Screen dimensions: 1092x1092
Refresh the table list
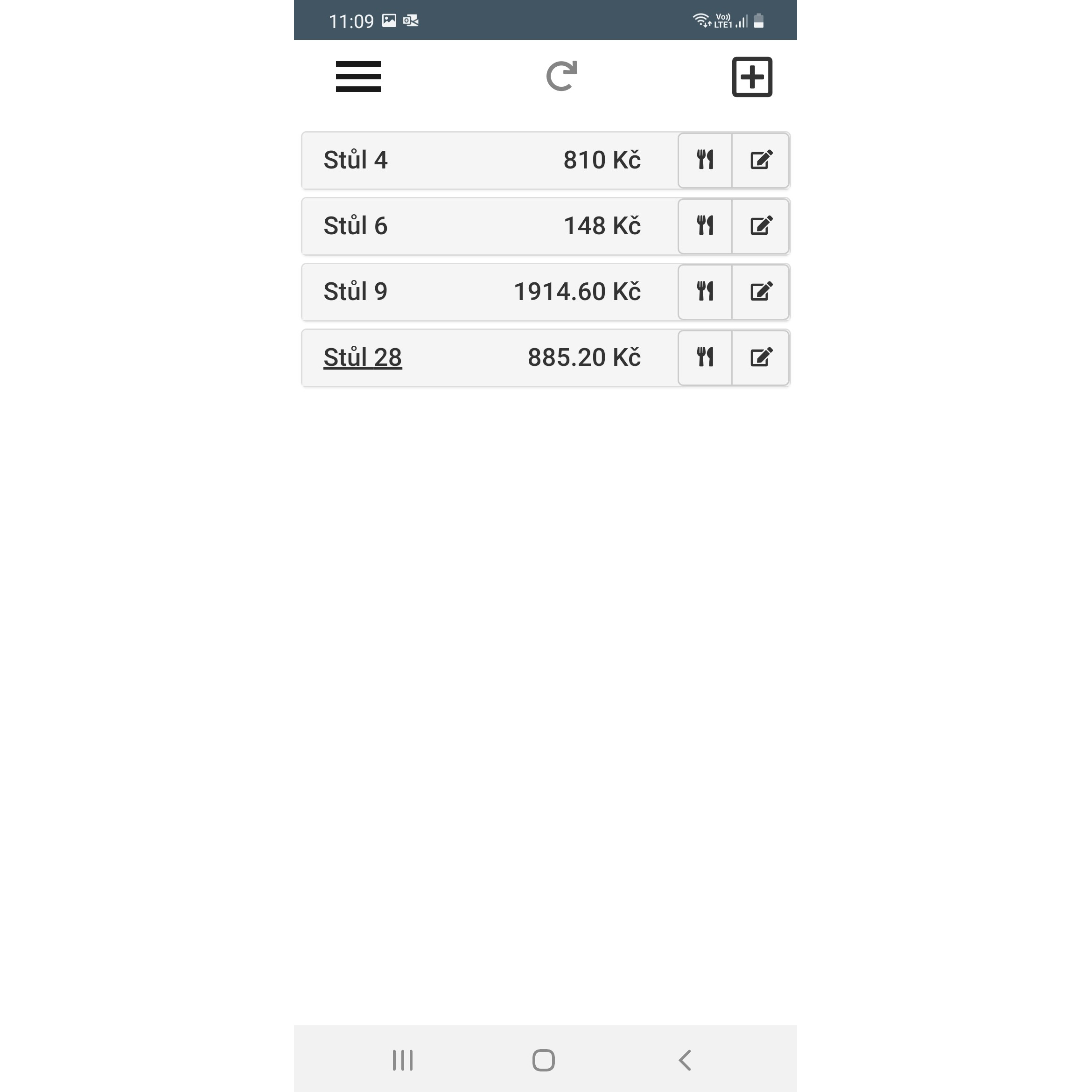[x=561, y=77]
